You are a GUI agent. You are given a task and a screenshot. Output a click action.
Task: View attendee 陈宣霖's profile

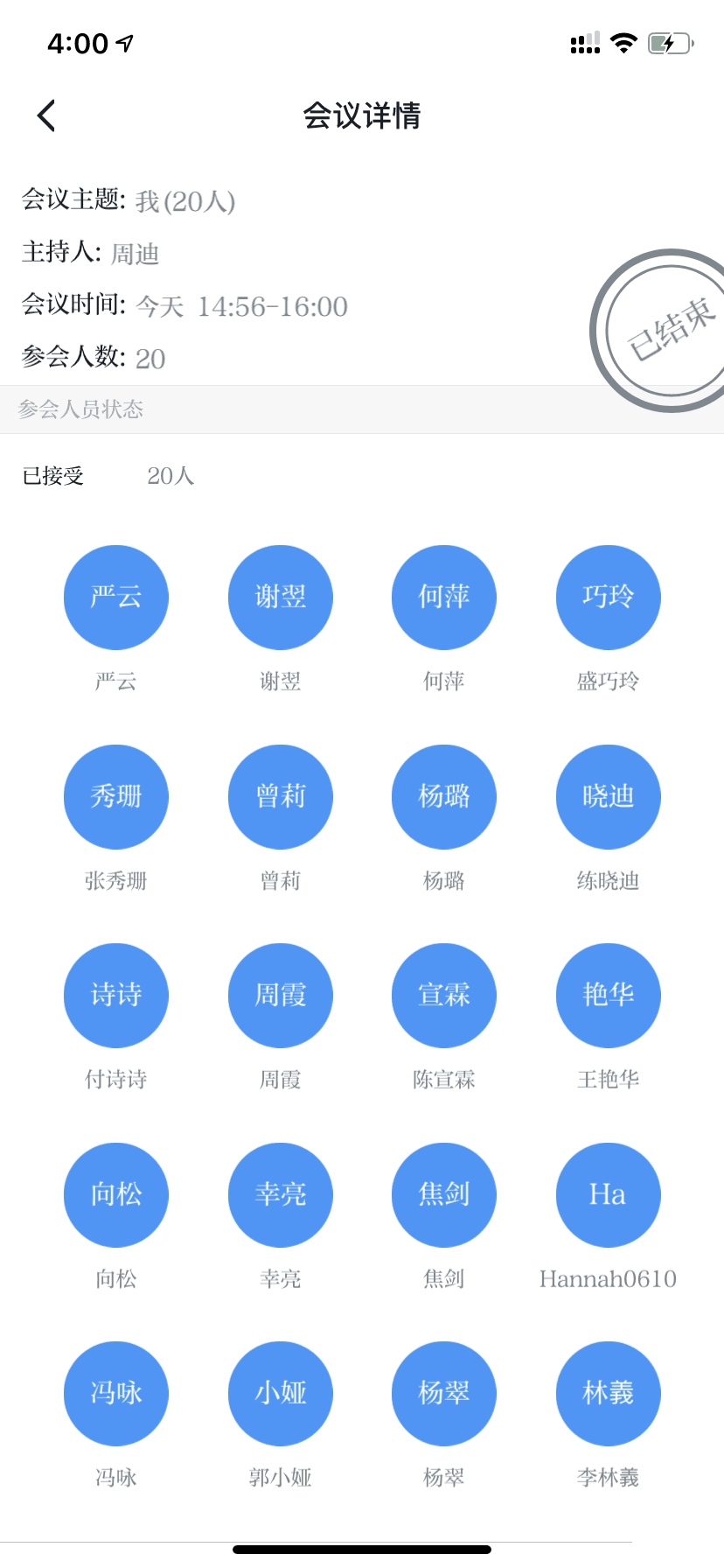click(x=444, y=996)
